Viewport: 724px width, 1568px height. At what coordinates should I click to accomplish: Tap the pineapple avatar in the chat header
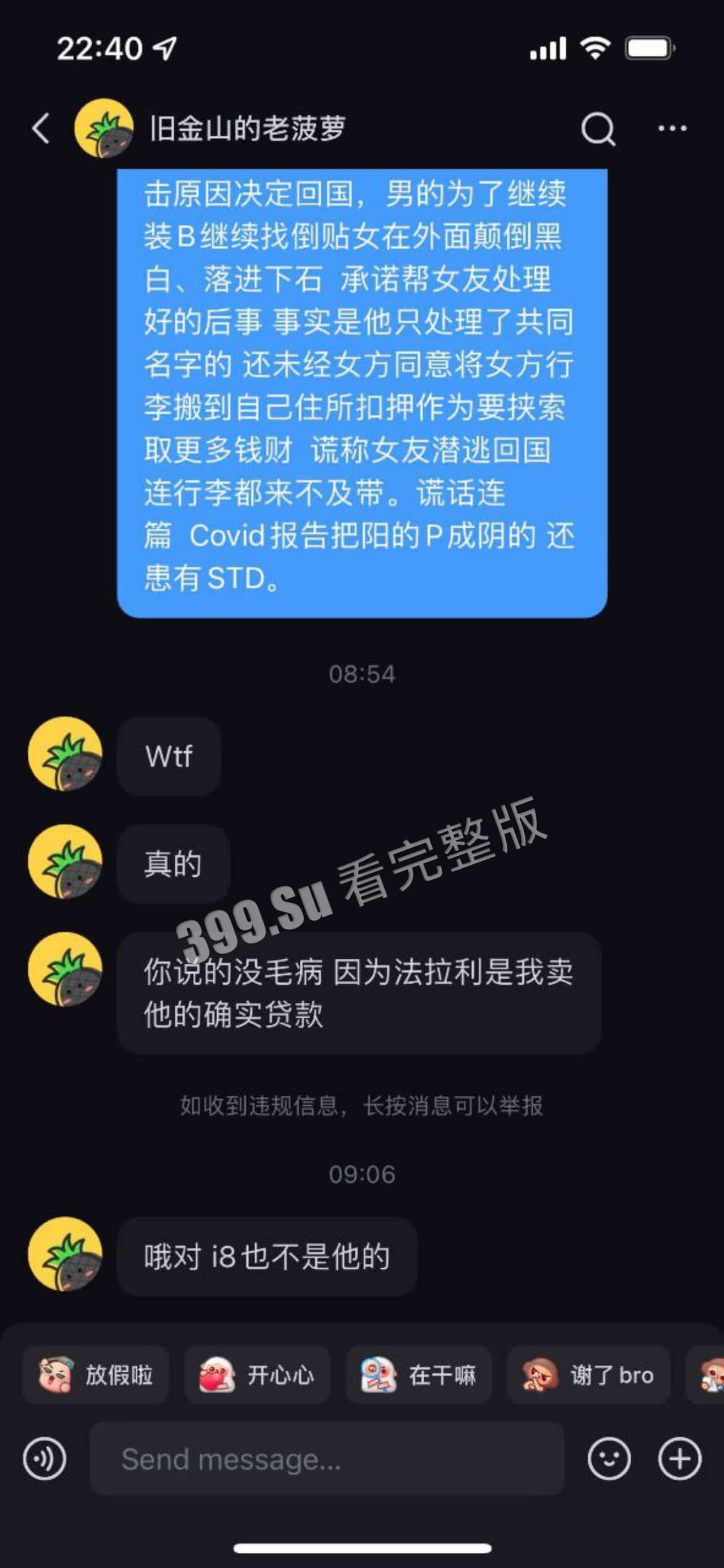[104, 129]
